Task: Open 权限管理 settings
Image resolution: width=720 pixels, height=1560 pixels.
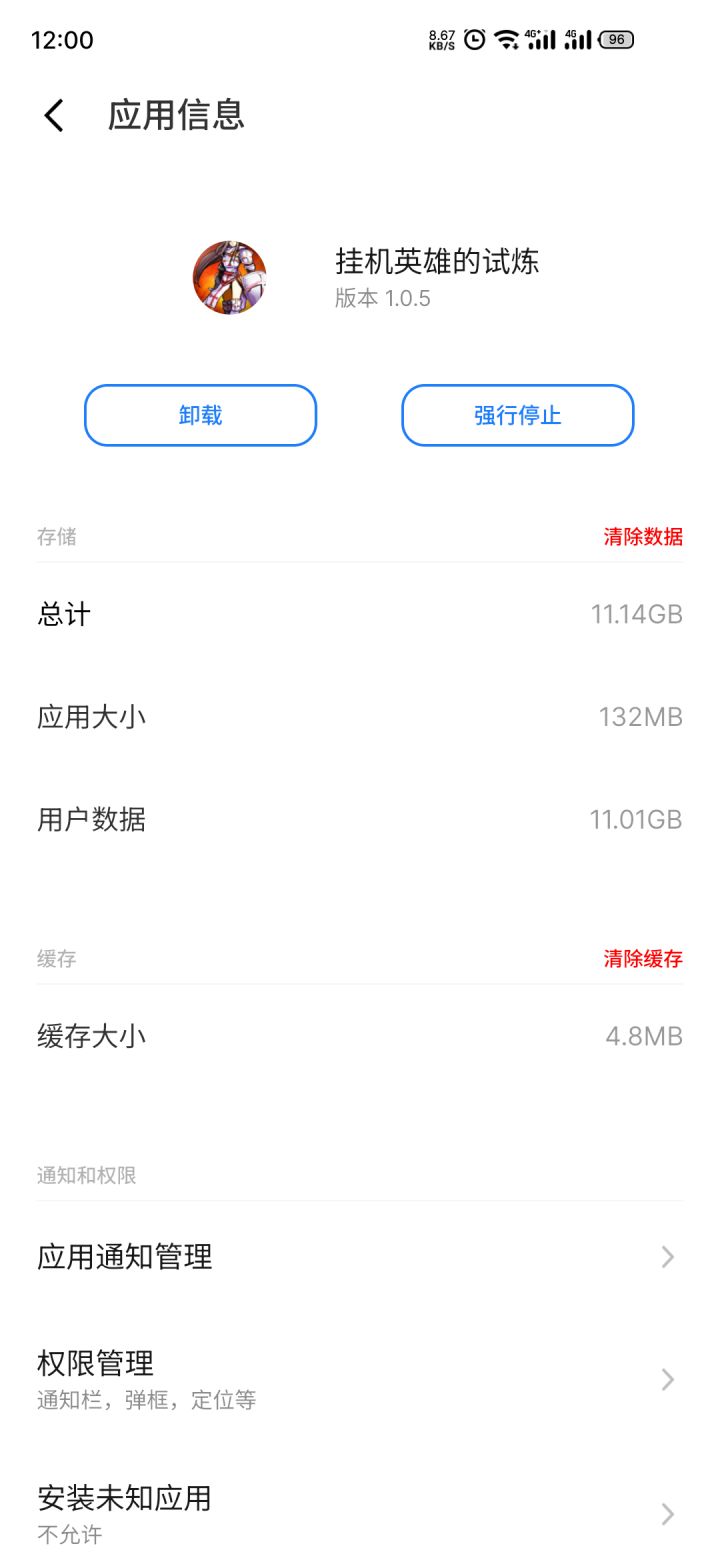Action: coord(360,1379)
